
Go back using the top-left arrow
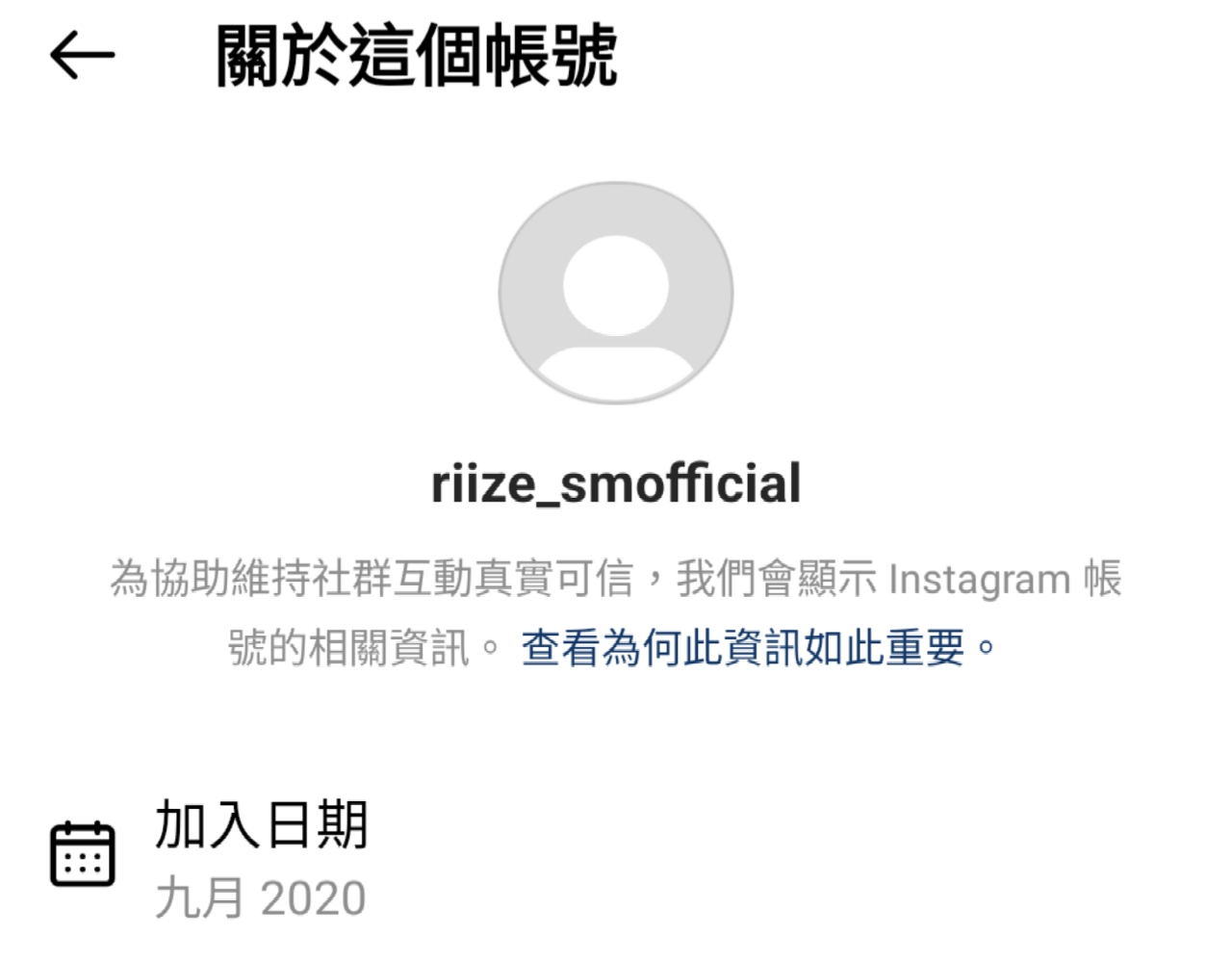(x=82, y=55)
